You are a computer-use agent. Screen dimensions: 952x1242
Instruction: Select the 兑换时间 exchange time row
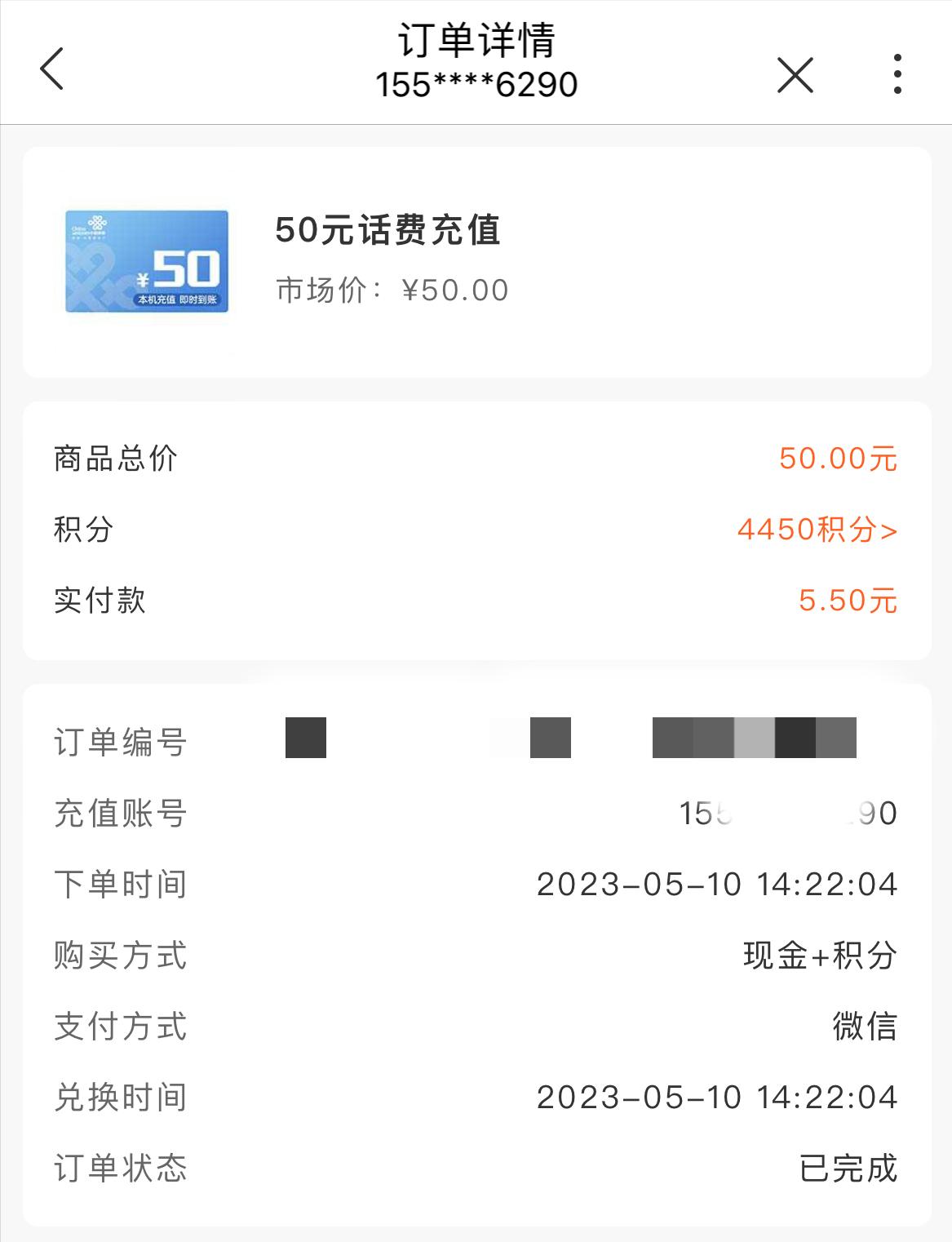click(x=119, y=1099)
